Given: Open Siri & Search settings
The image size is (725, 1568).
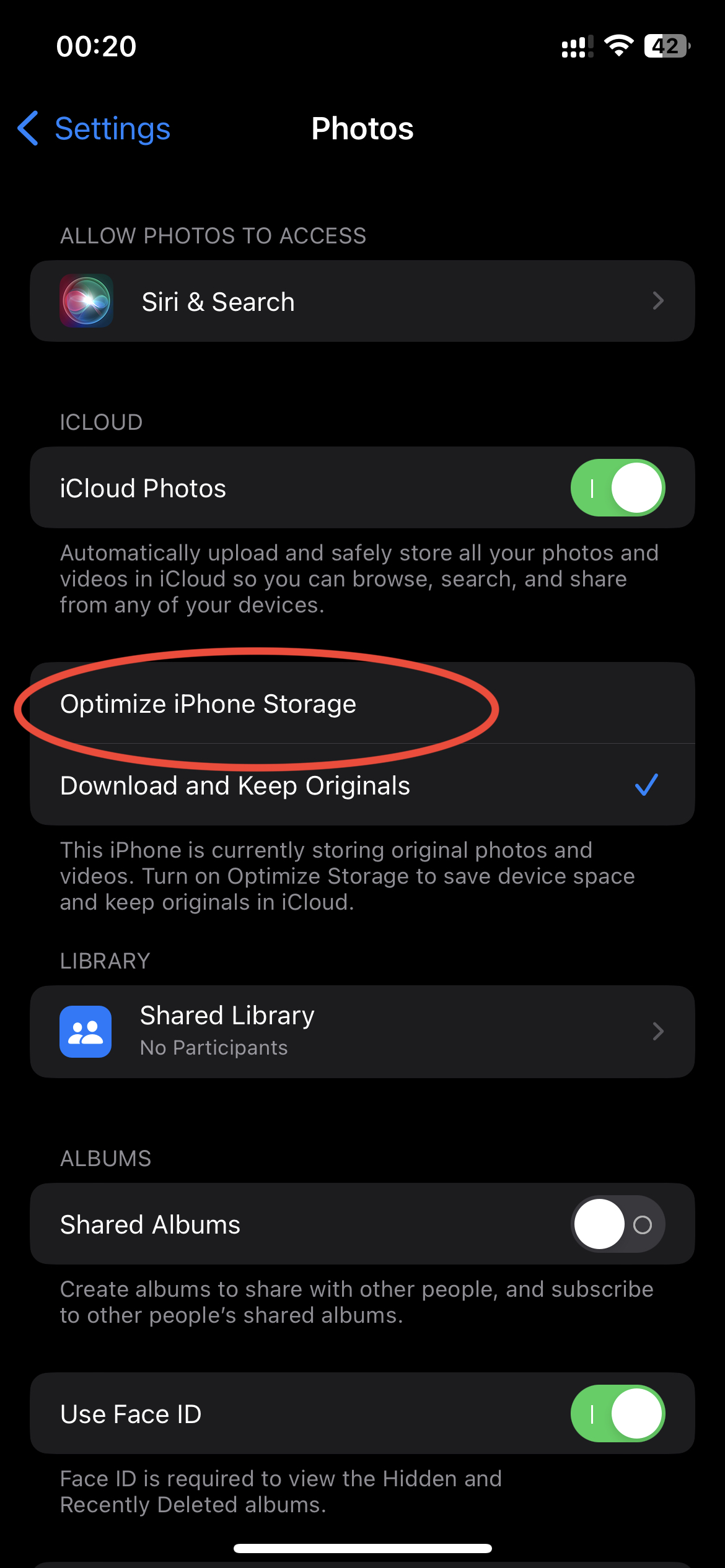Looking at the screenshot, I should click(x=362, y=302).
